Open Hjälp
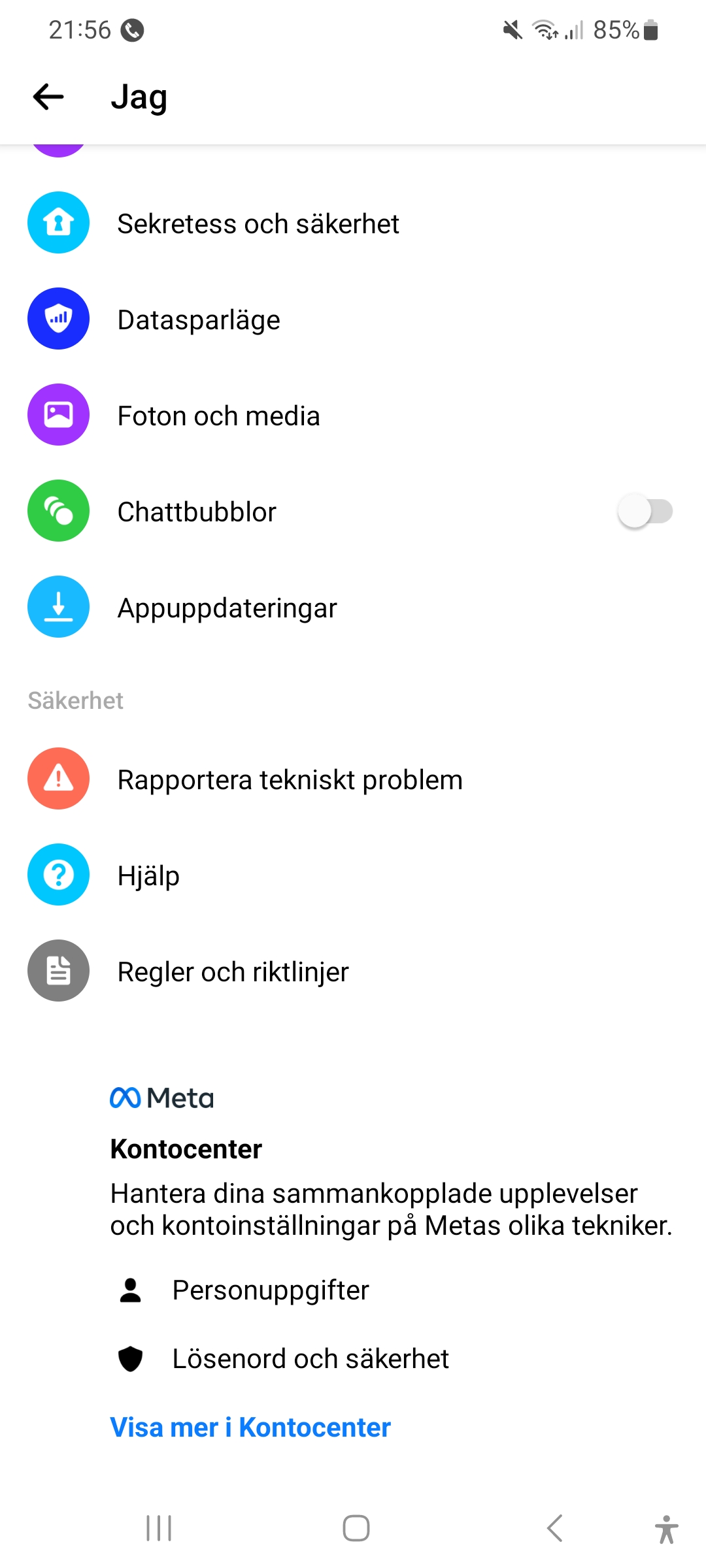 (x=148, y=875)
